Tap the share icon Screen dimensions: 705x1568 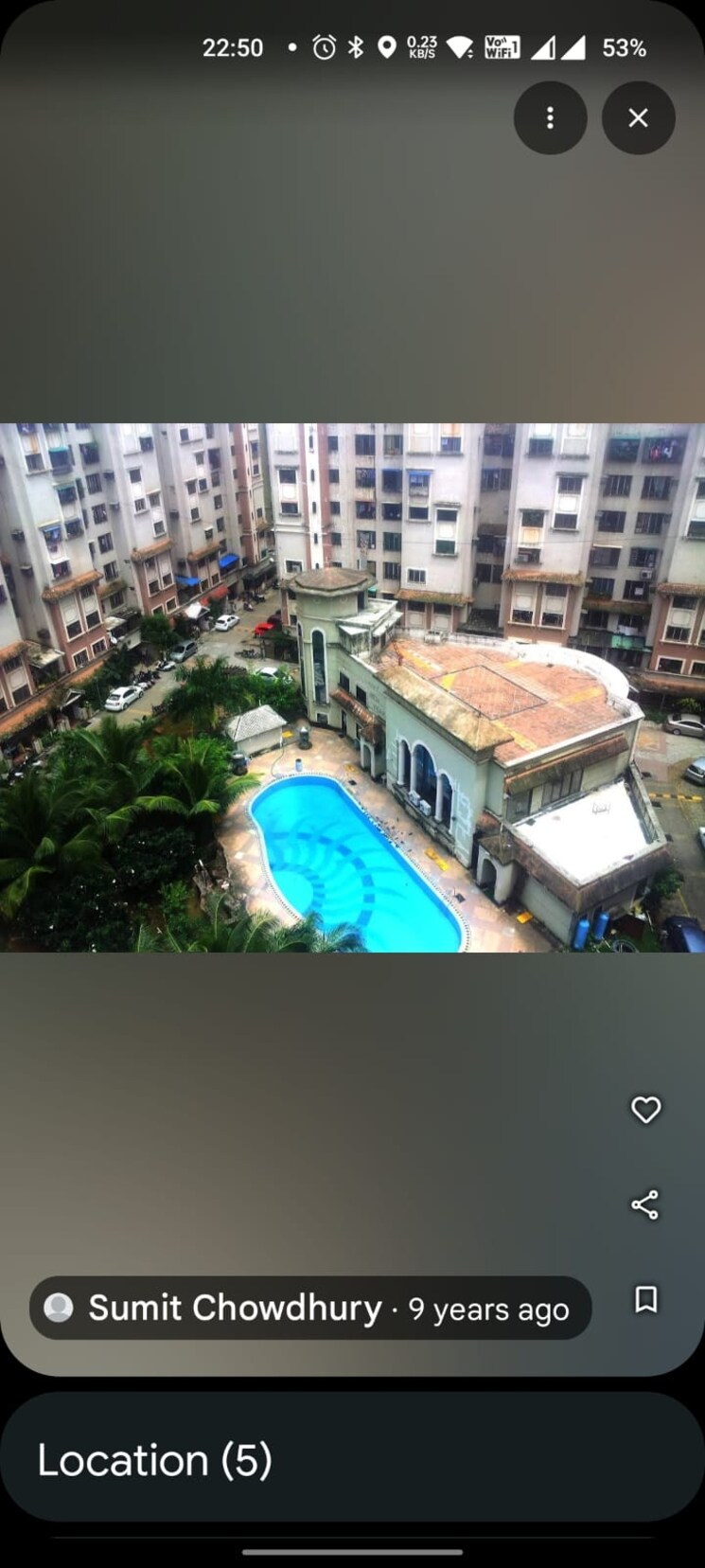click(646, 1203)
